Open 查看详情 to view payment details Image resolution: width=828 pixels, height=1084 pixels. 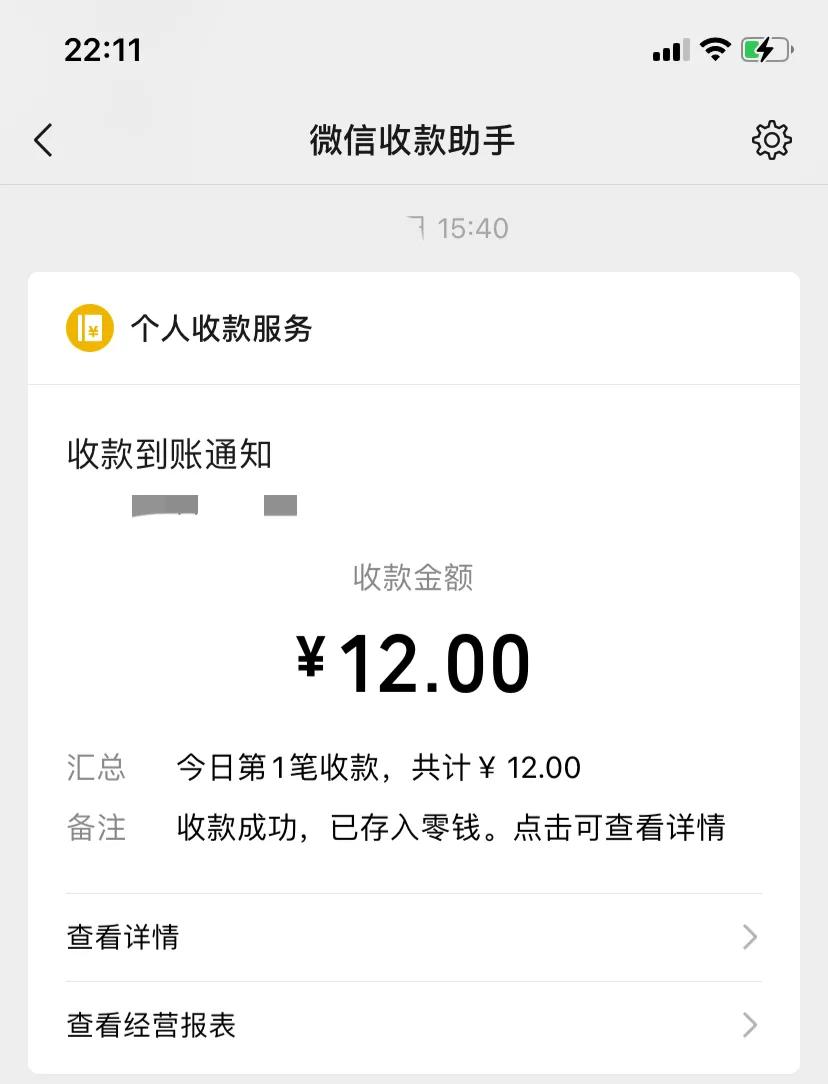[x=122, y=937]
